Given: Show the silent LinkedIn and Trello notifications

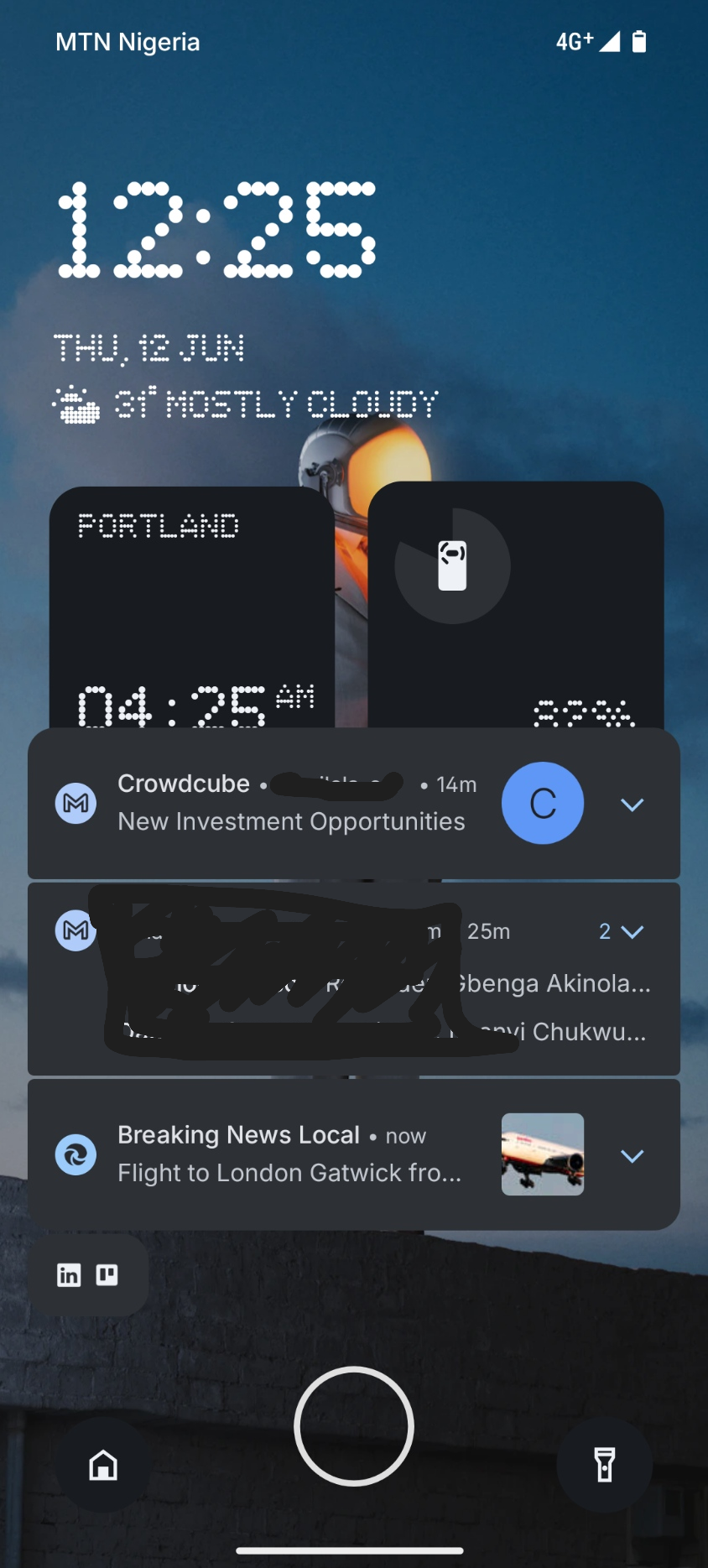Looking at the screenshot, I should pos(88,1275).
